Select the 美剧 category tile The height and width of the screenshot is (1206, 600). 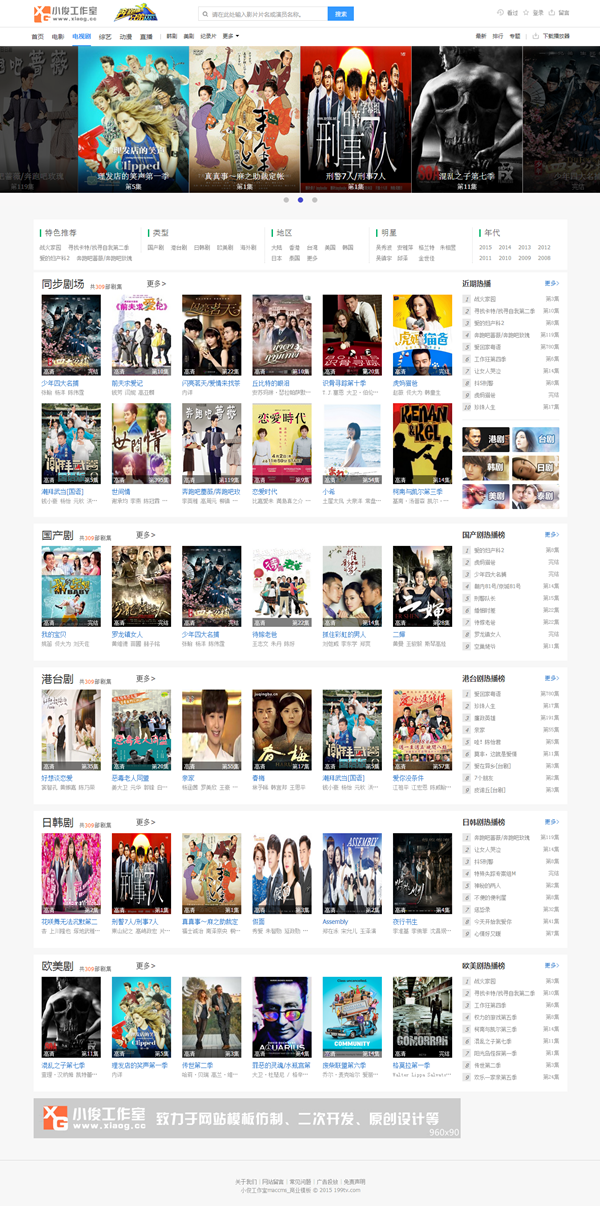click(x=485, y=496)
